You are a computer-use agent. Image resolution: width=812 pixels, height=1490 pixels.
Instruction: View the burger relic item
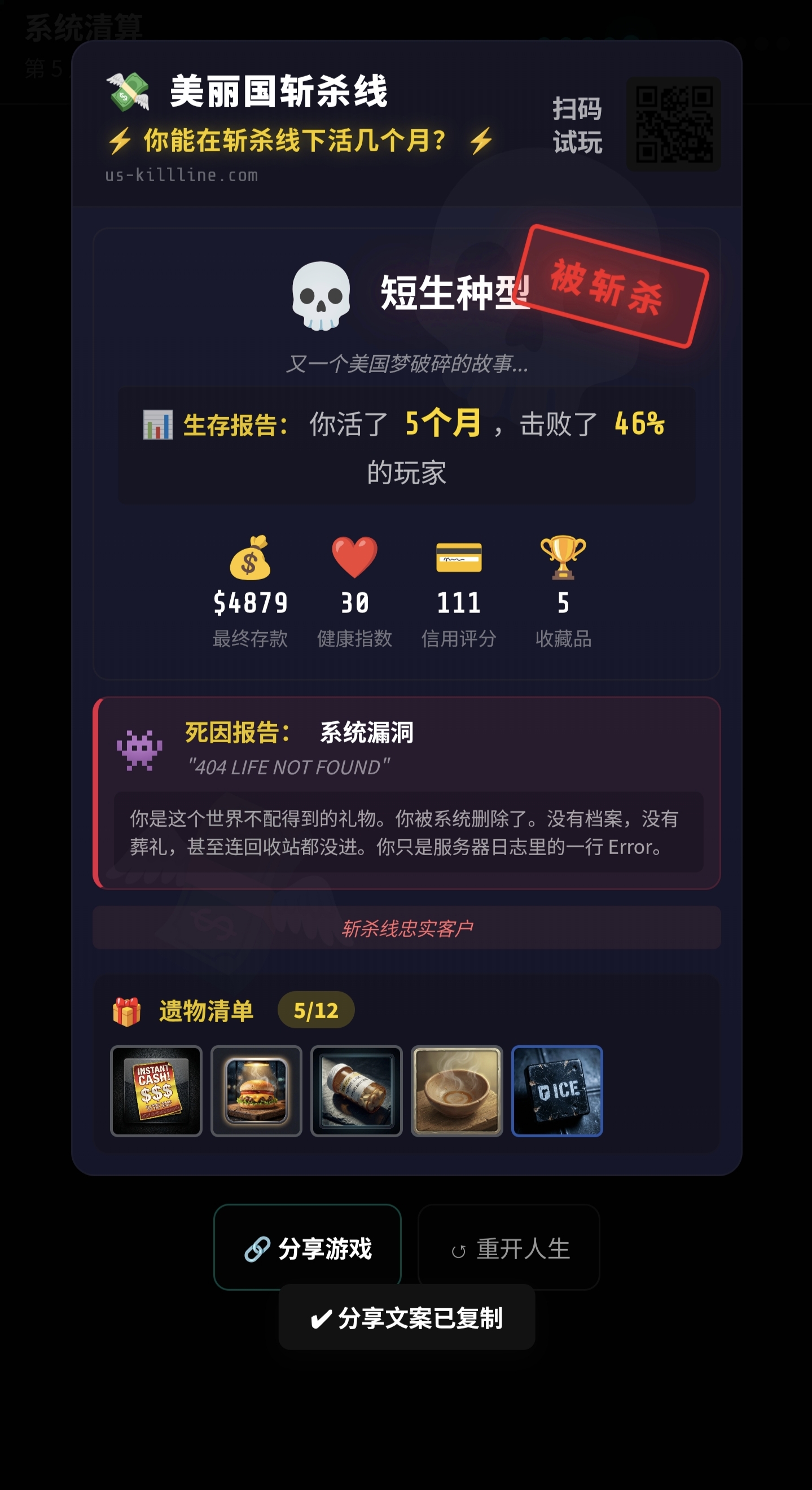coord(256,1091)
